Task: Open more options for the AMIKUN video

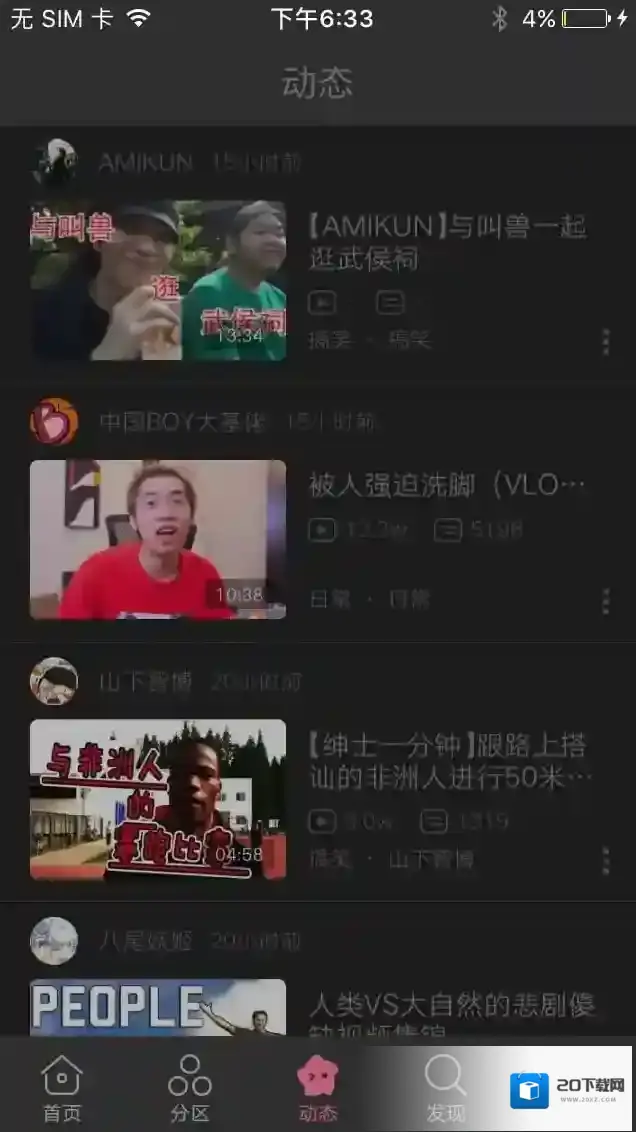Action: tap(606, 341)
